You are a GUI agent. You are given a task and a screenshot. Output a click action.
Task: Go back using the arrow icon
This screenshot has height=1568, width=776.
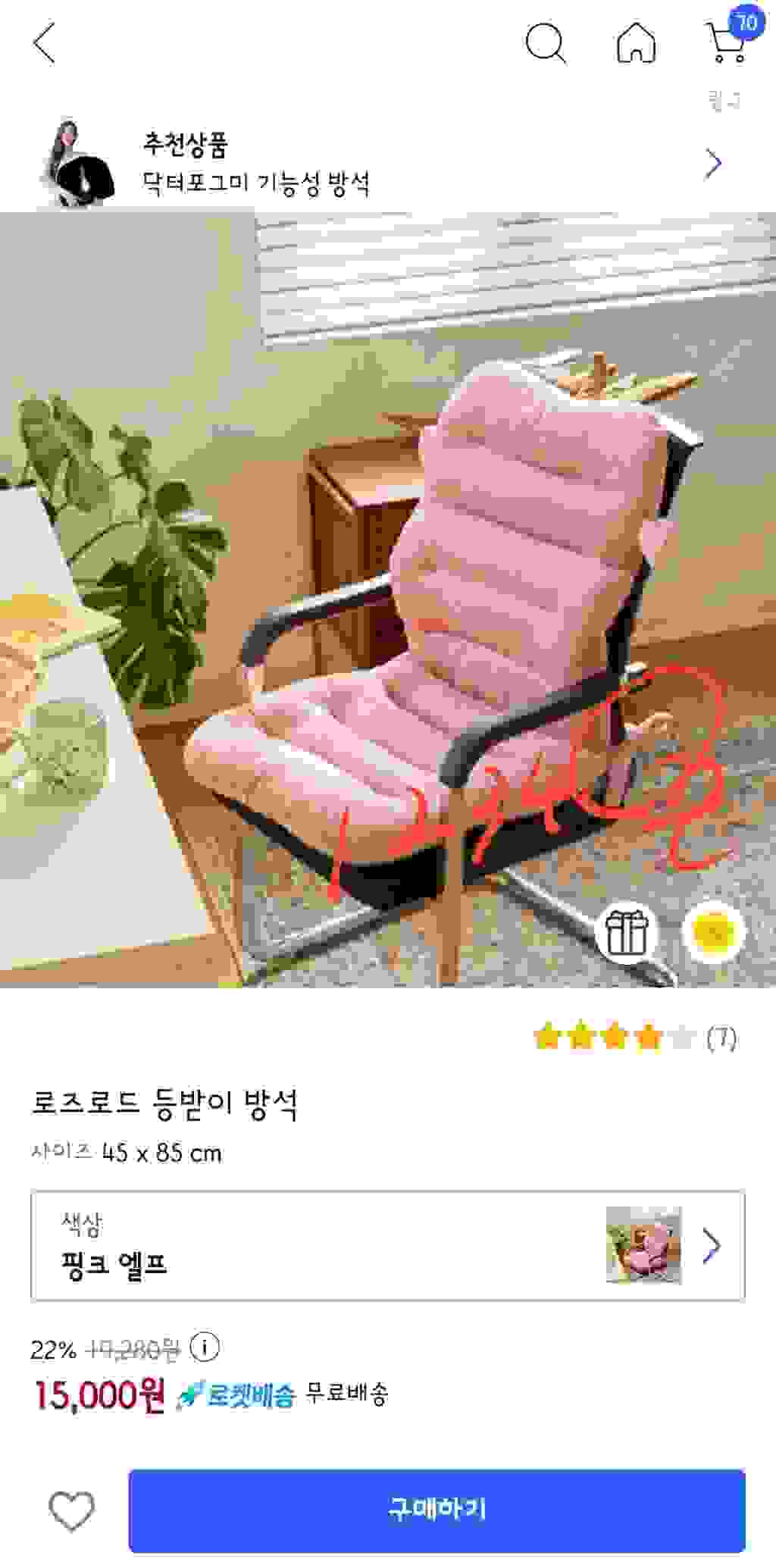coord(45,43)
